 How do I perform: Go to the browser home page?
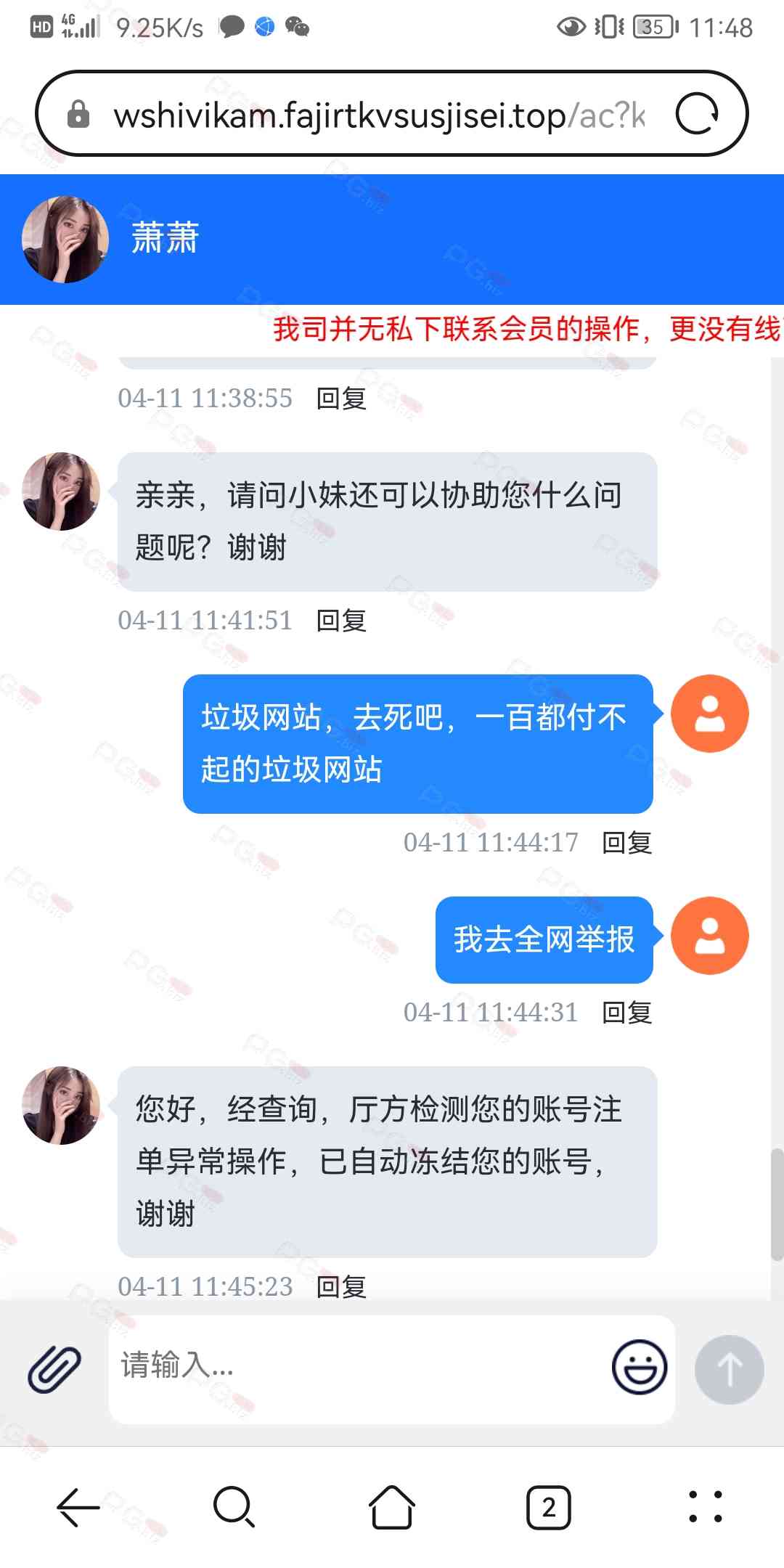[x=392, y=1507]
